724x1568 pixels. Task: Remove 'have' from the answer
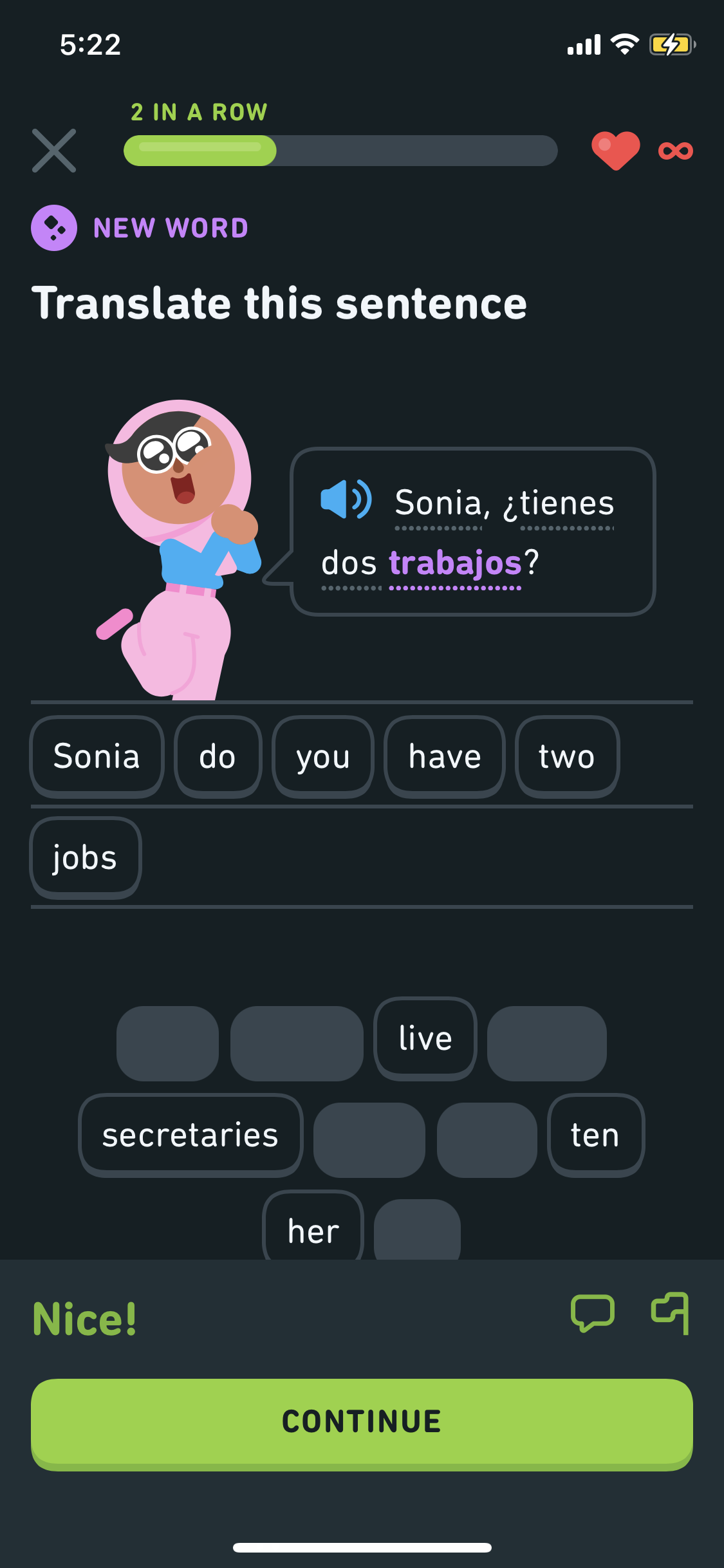445,756
